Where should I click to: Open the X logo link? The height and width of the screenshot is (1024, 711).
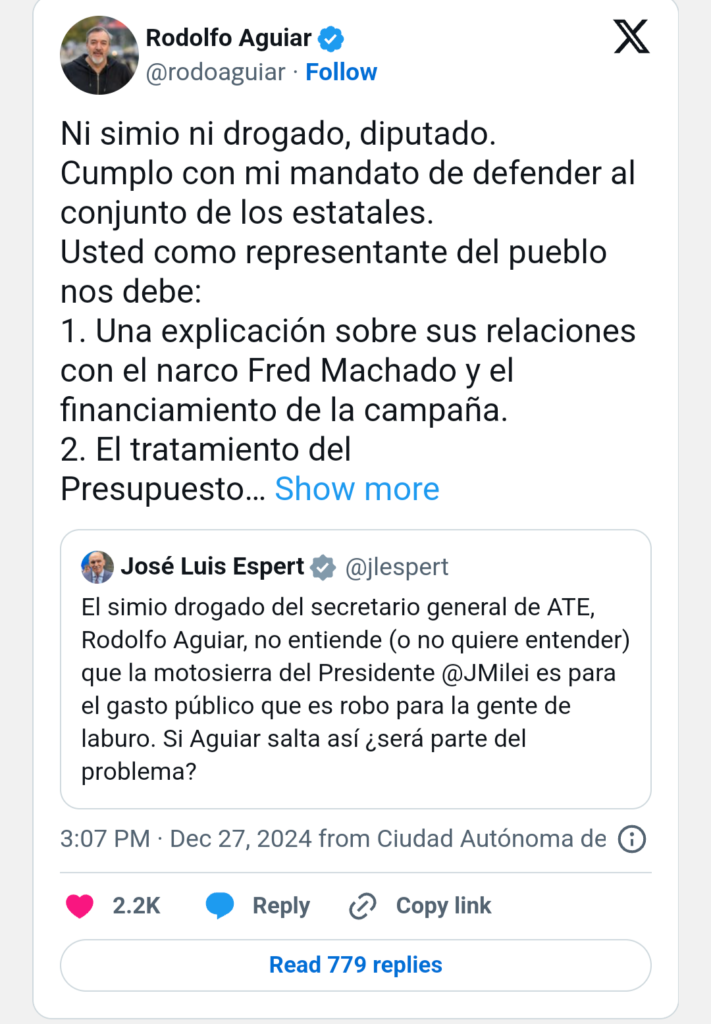click(630, 38)
